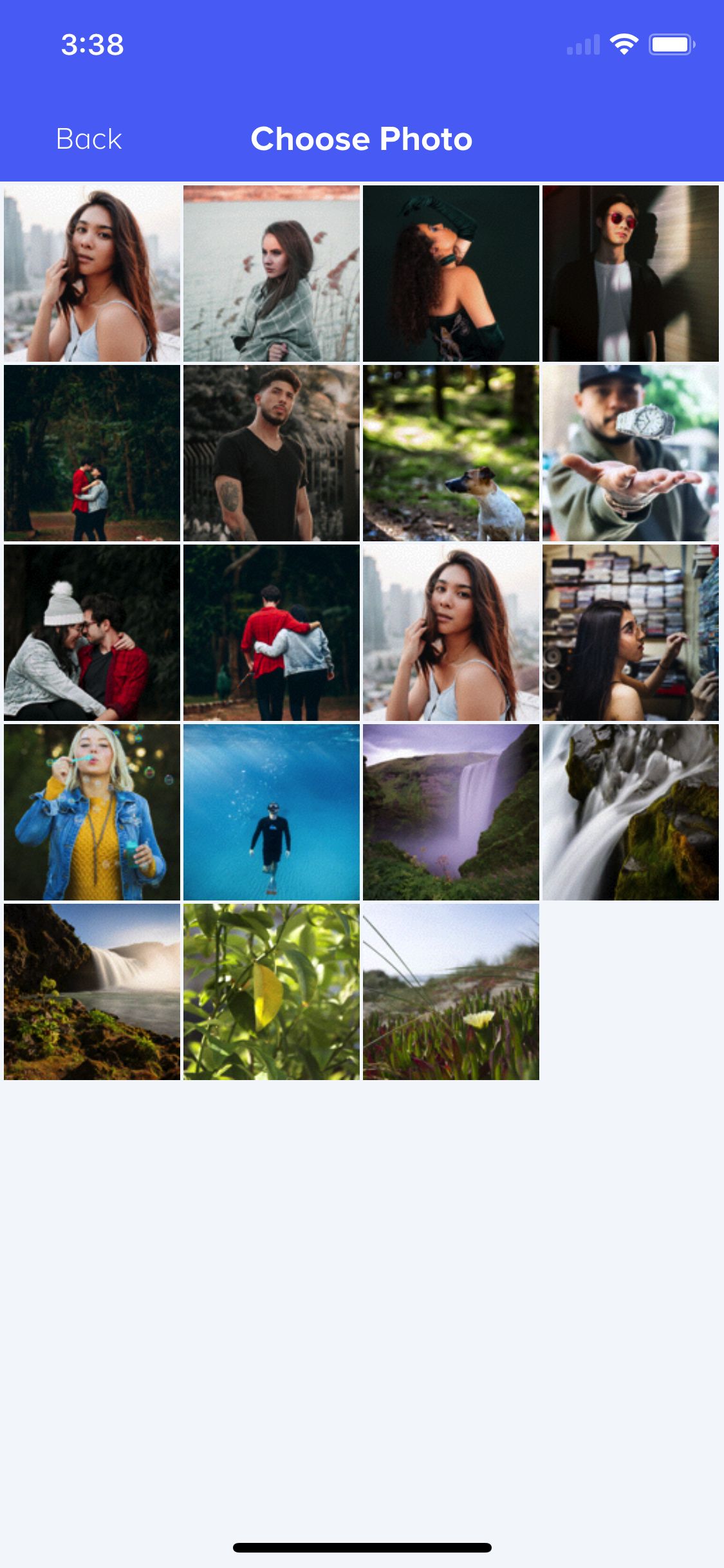This screenshot has height=1568, width=724.
Task: Choose the blonde woman blowing bubbles
Action: pyautogui.click(x=92, y=812)
